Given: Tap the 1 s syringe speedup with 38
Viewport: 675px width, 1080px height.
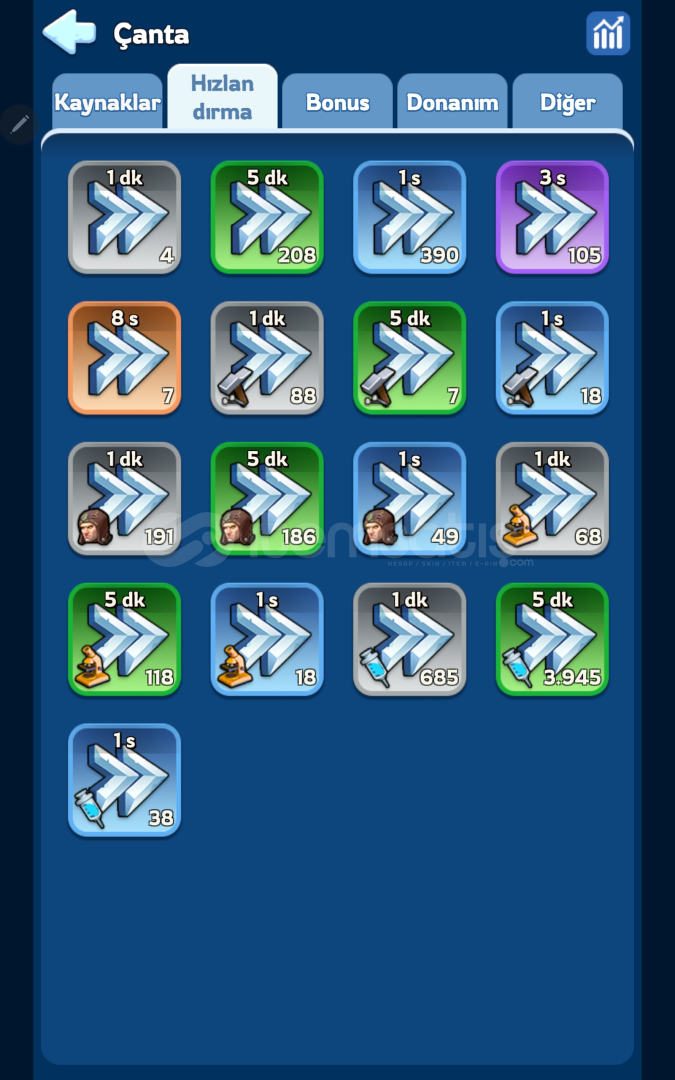Looking at the screenshot, I should [x=125, y=780].
